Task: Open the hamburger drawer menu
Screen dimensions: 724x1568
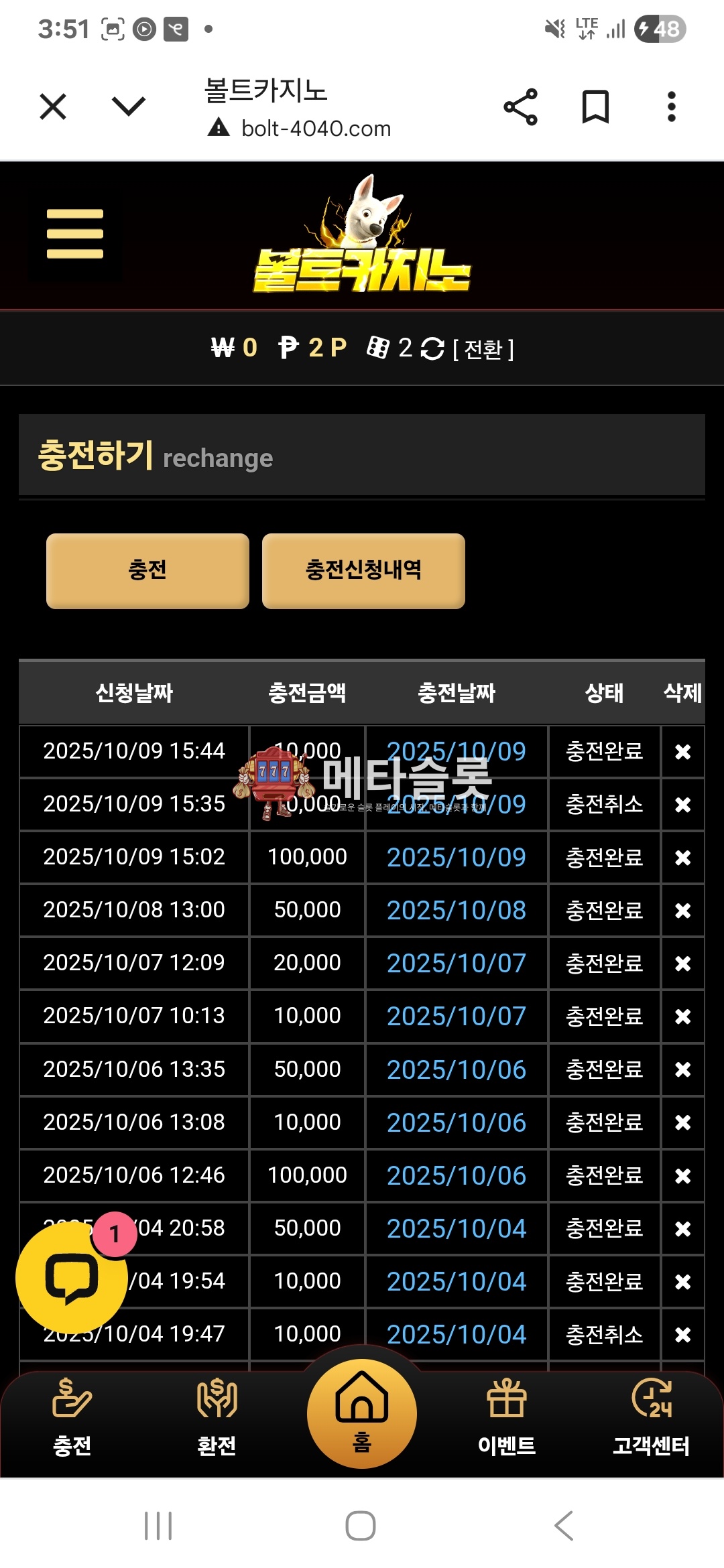Action: 75,234
